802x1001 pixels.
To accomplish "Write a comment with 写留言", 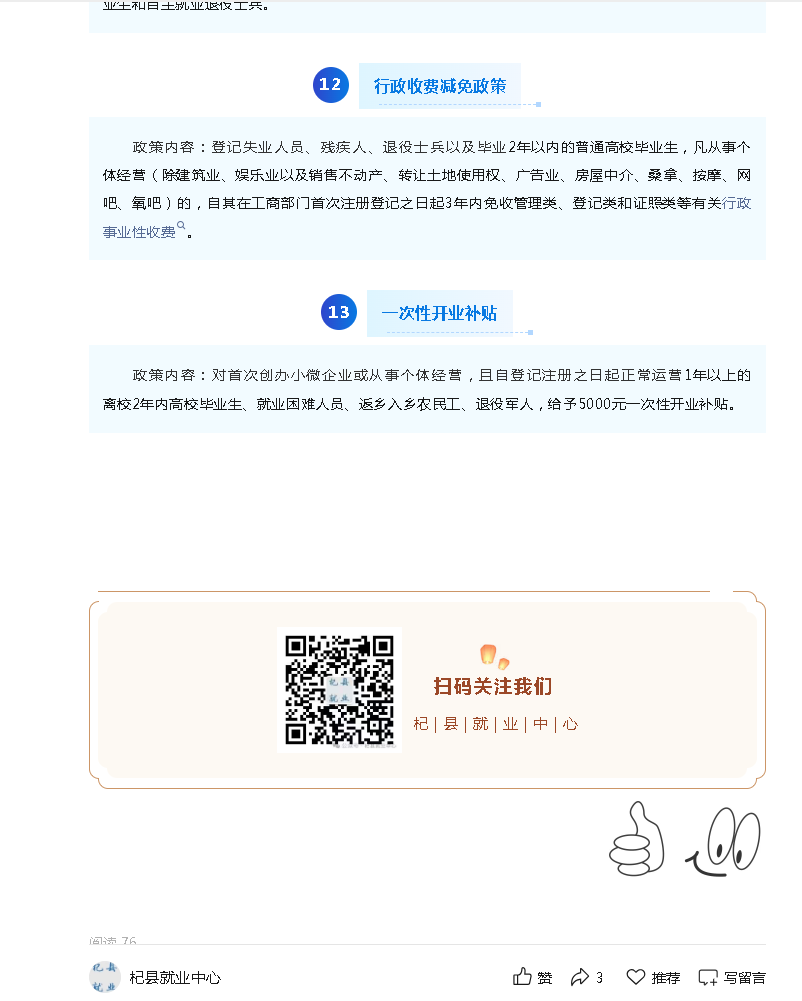I will click(x=732, y=977).
